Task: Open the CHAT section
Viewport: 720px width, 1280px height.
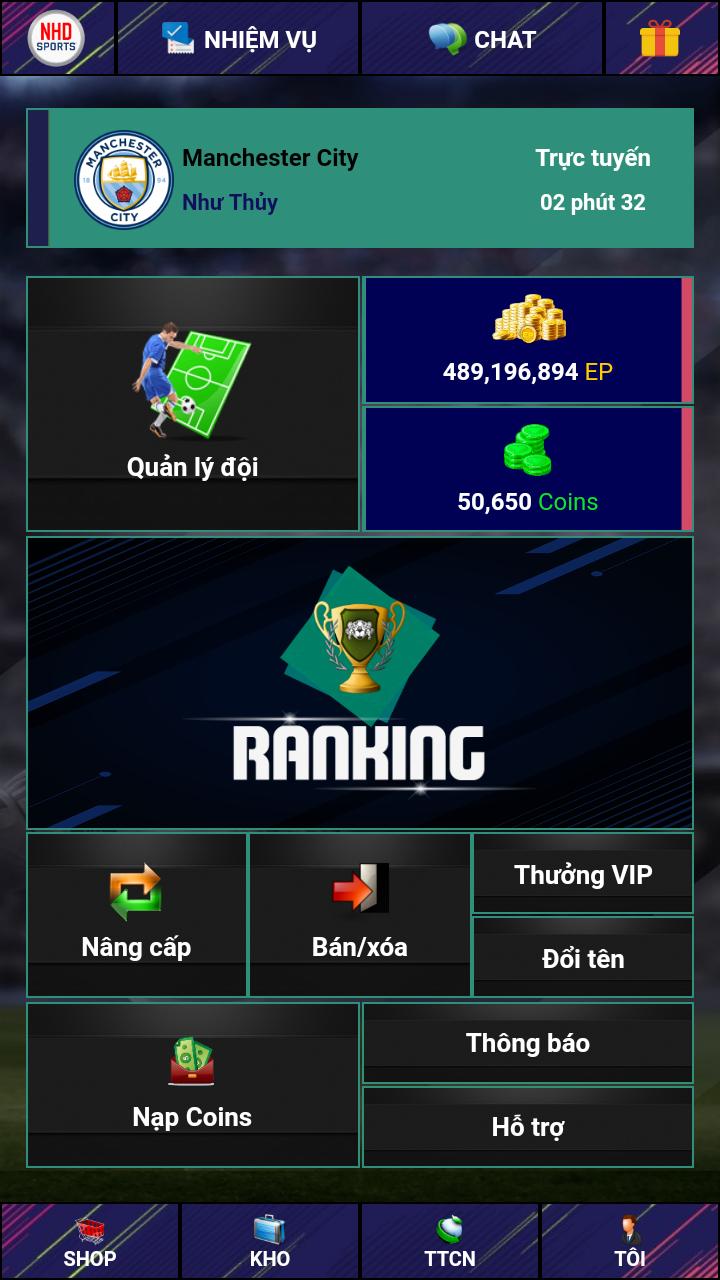Action: (482, 38)
